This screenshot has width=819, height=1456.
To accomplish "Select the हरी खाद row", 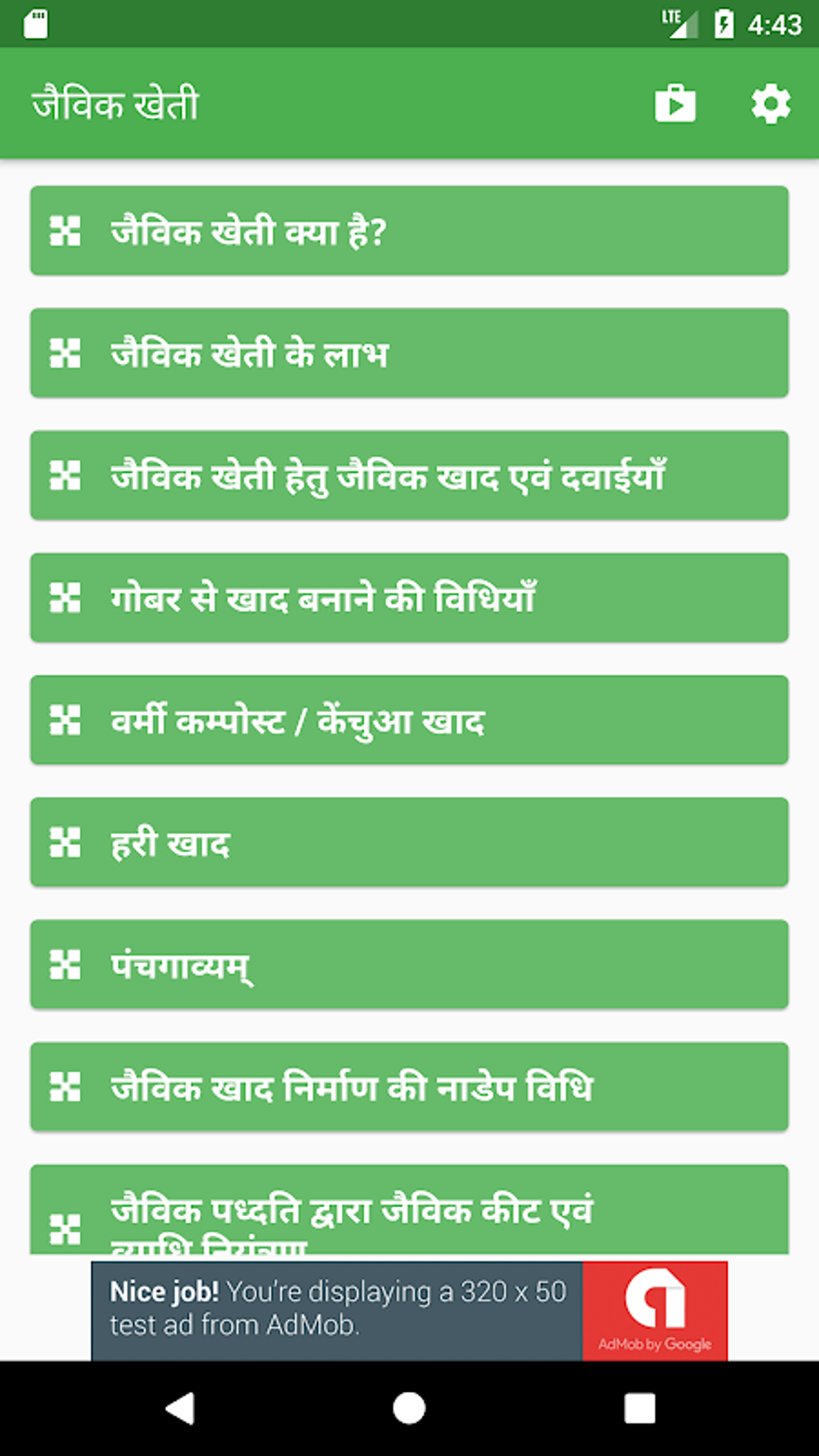I will 409,842.
